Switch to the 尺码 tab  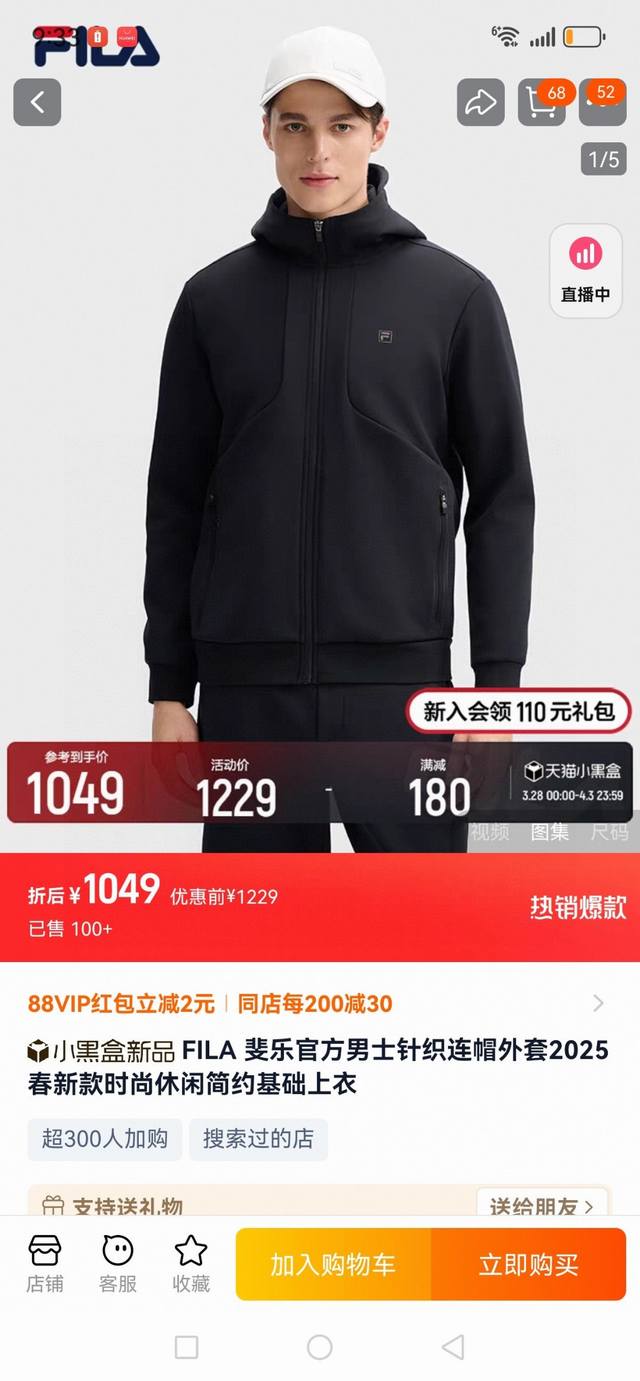pyautogui.click(x=609, y=831)
